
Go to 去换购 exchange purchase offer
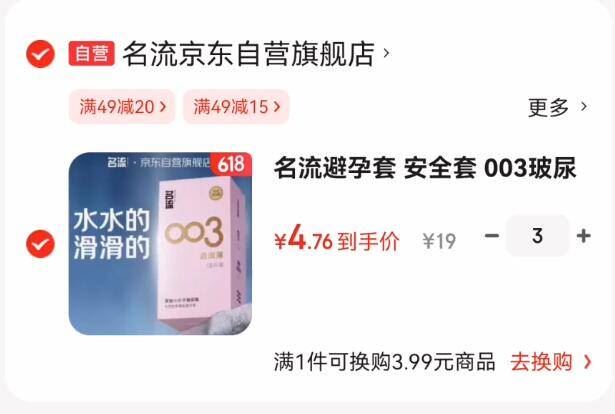tap(550, 361)
